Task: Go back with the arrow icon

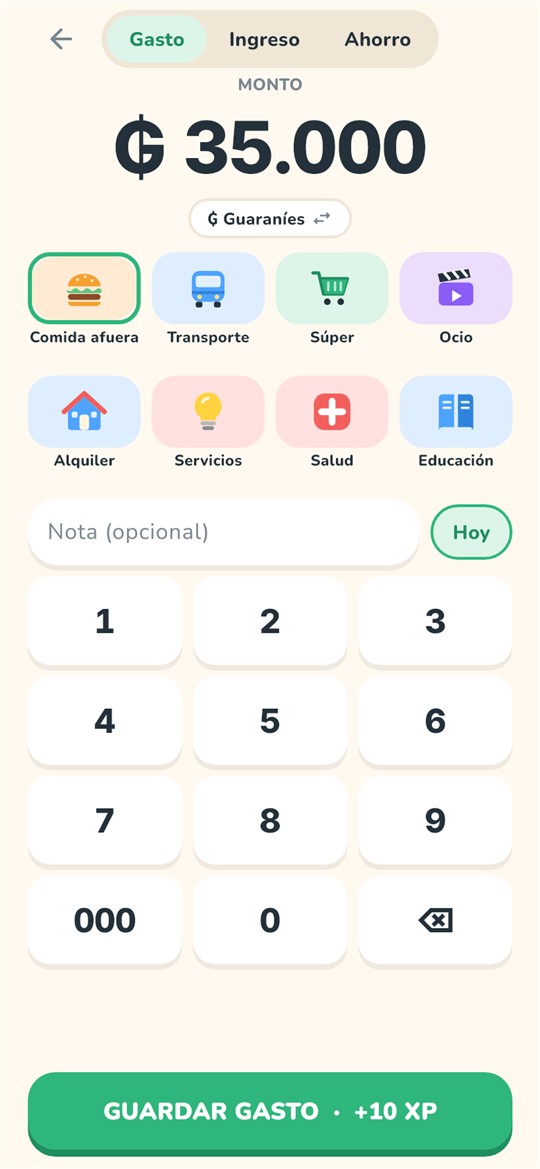Action: pos(61,39)
